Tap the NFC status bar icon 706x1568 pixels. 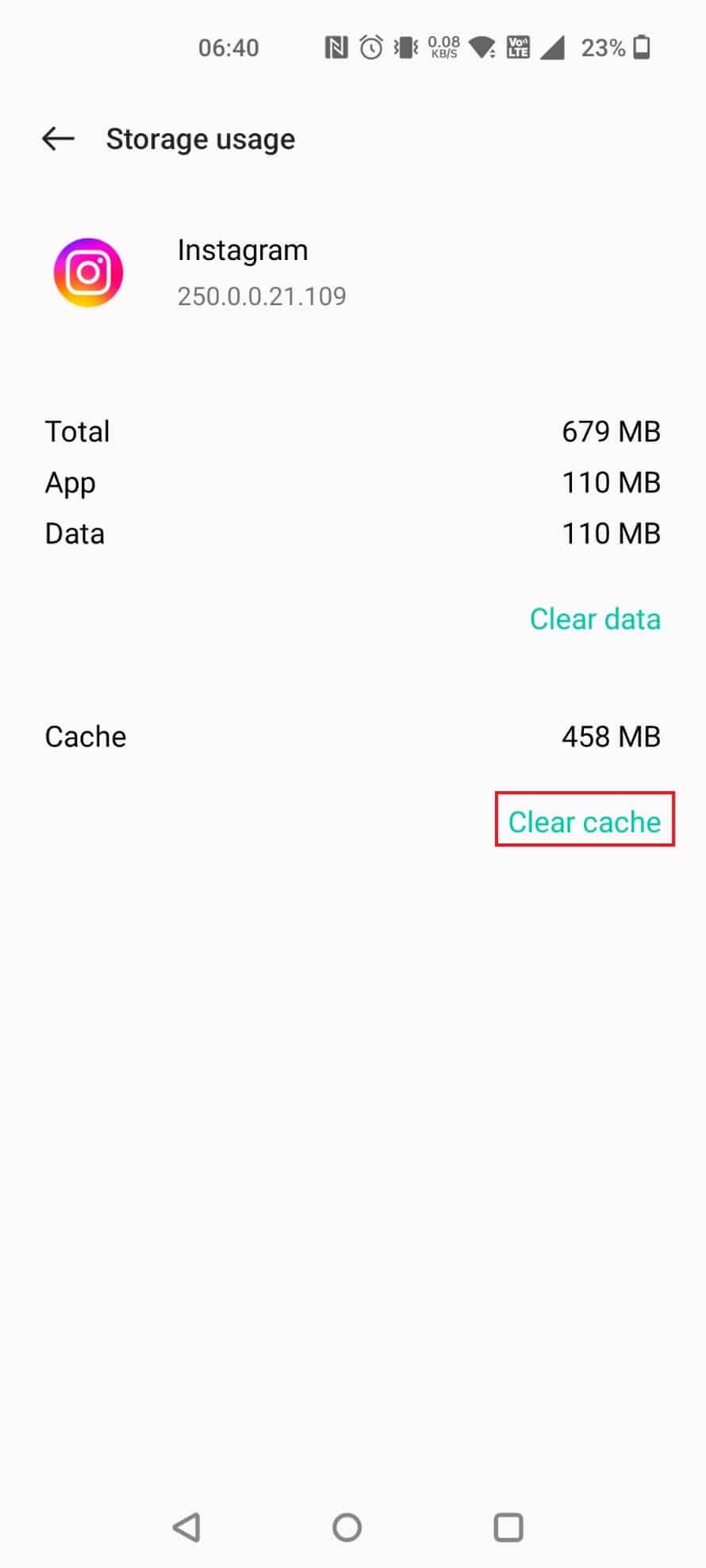(339, 48)
